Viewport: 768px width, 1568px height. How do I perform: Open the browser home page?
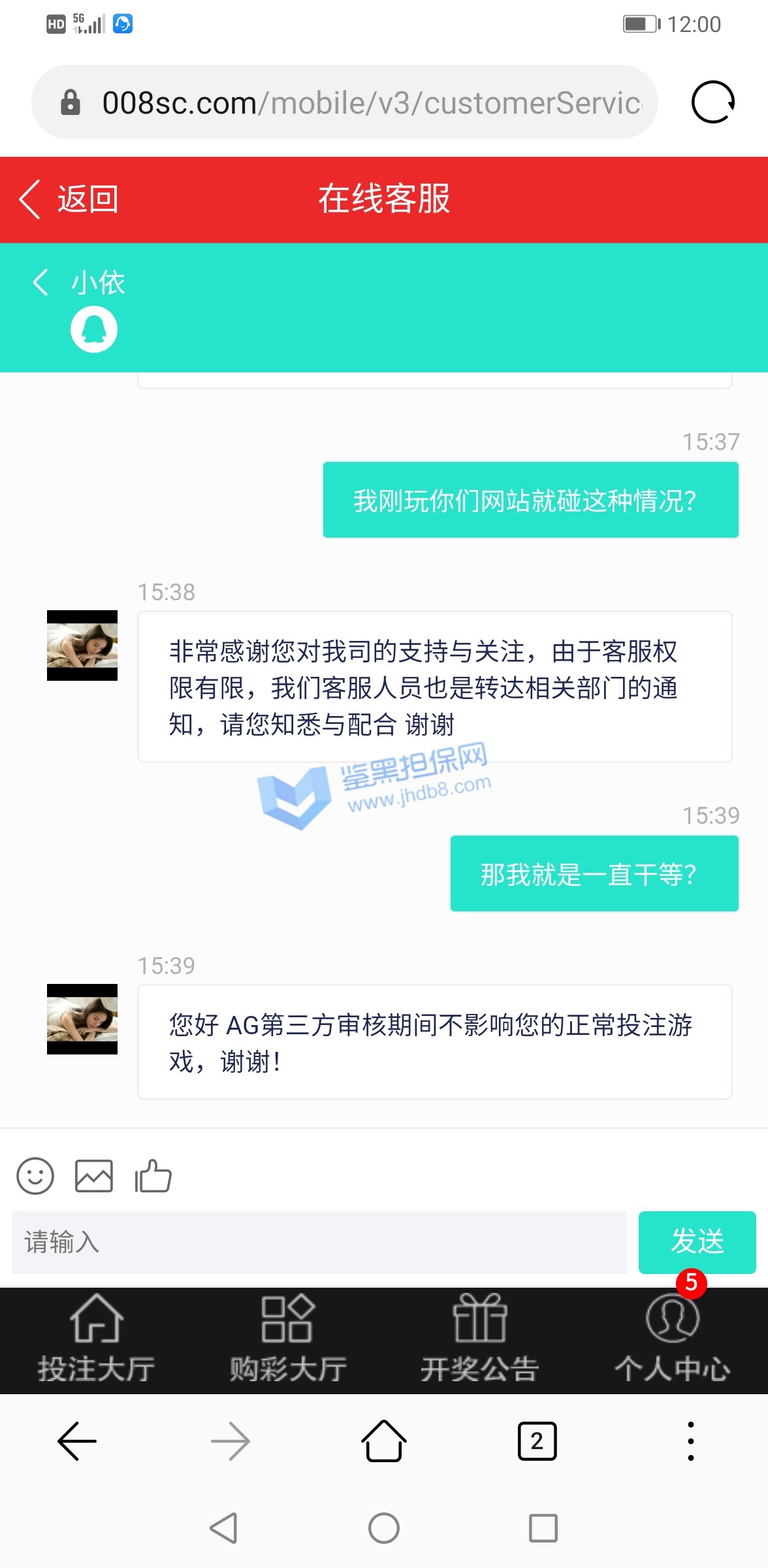click(384, 1441)
